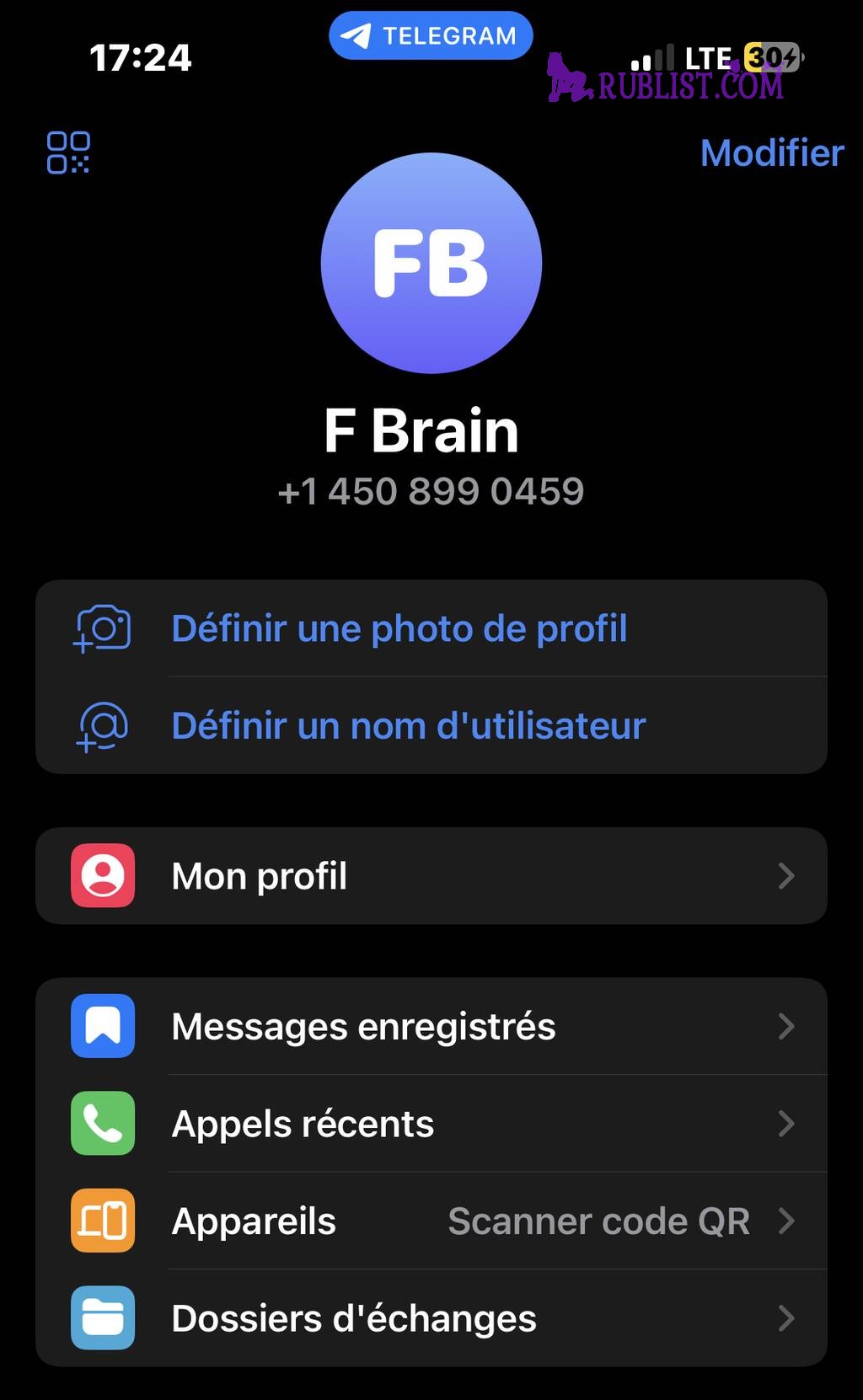The image size is (863, 1400).
Task: View Appels récents
Action: (x=431, y=1124)
